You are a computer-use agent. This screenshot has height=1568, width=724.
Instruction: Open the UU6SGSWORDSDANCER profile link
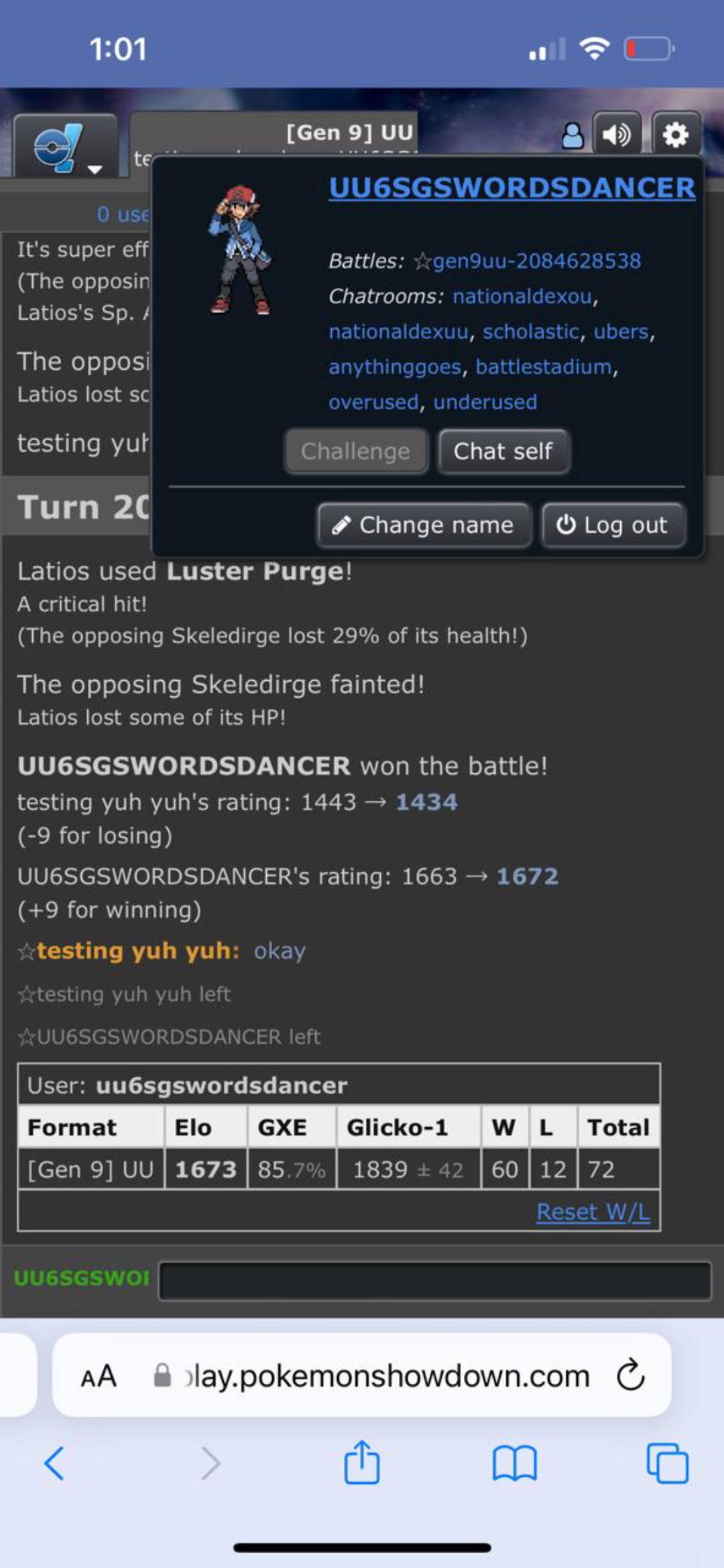pos(511,188)
